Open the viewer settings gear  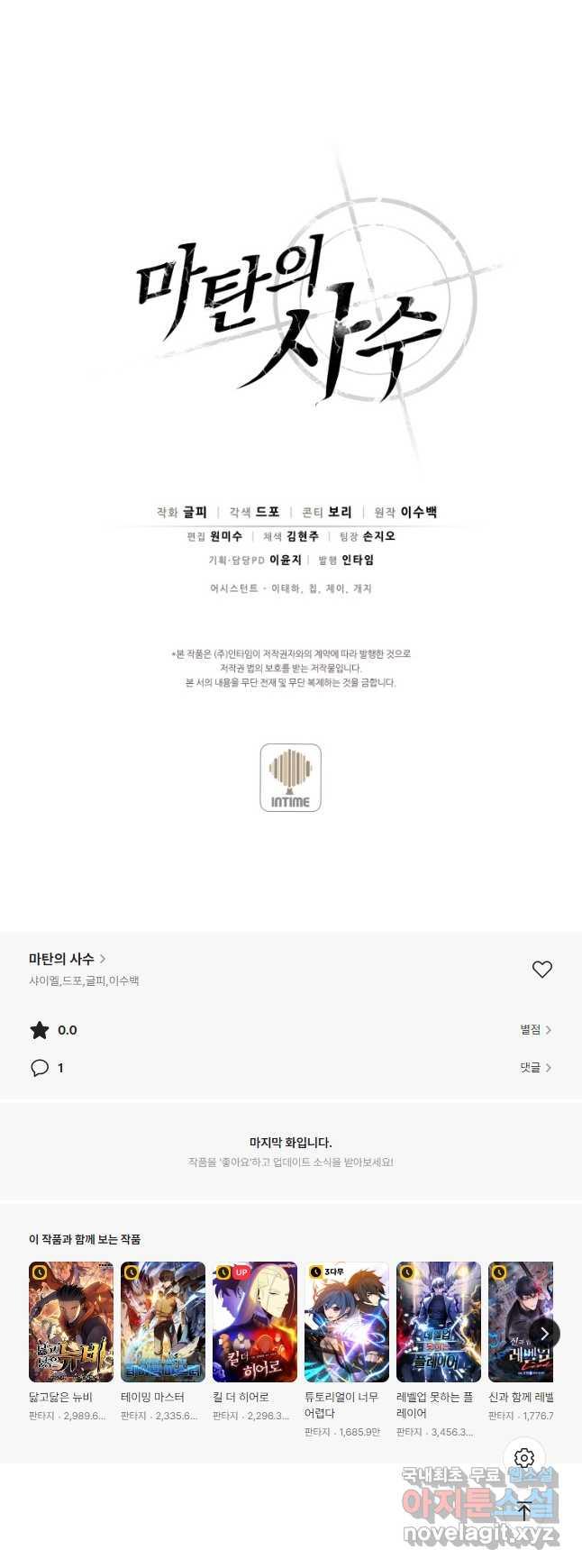click(524, 1458)
